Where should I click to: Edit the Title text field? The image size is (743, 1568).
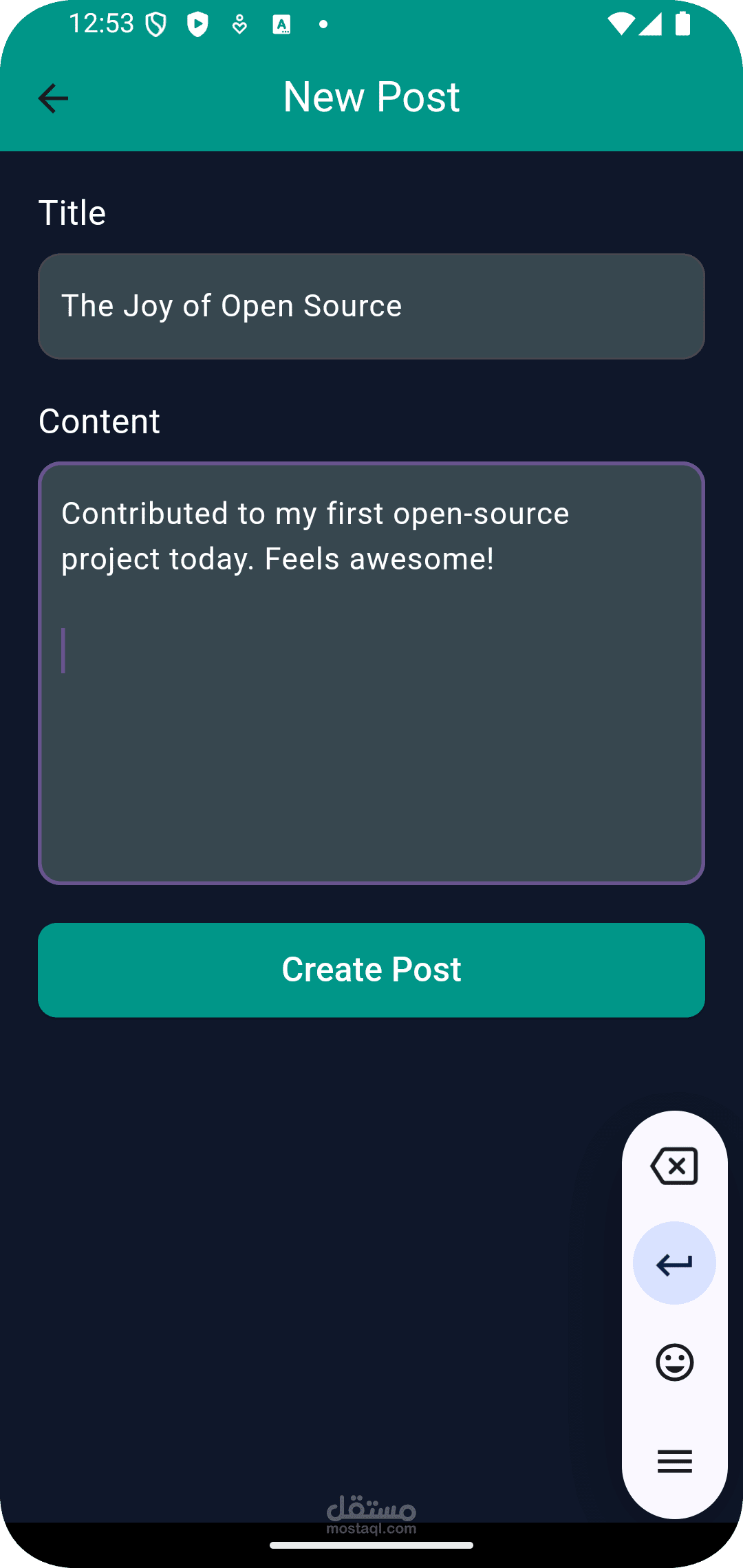coord(371,306)
